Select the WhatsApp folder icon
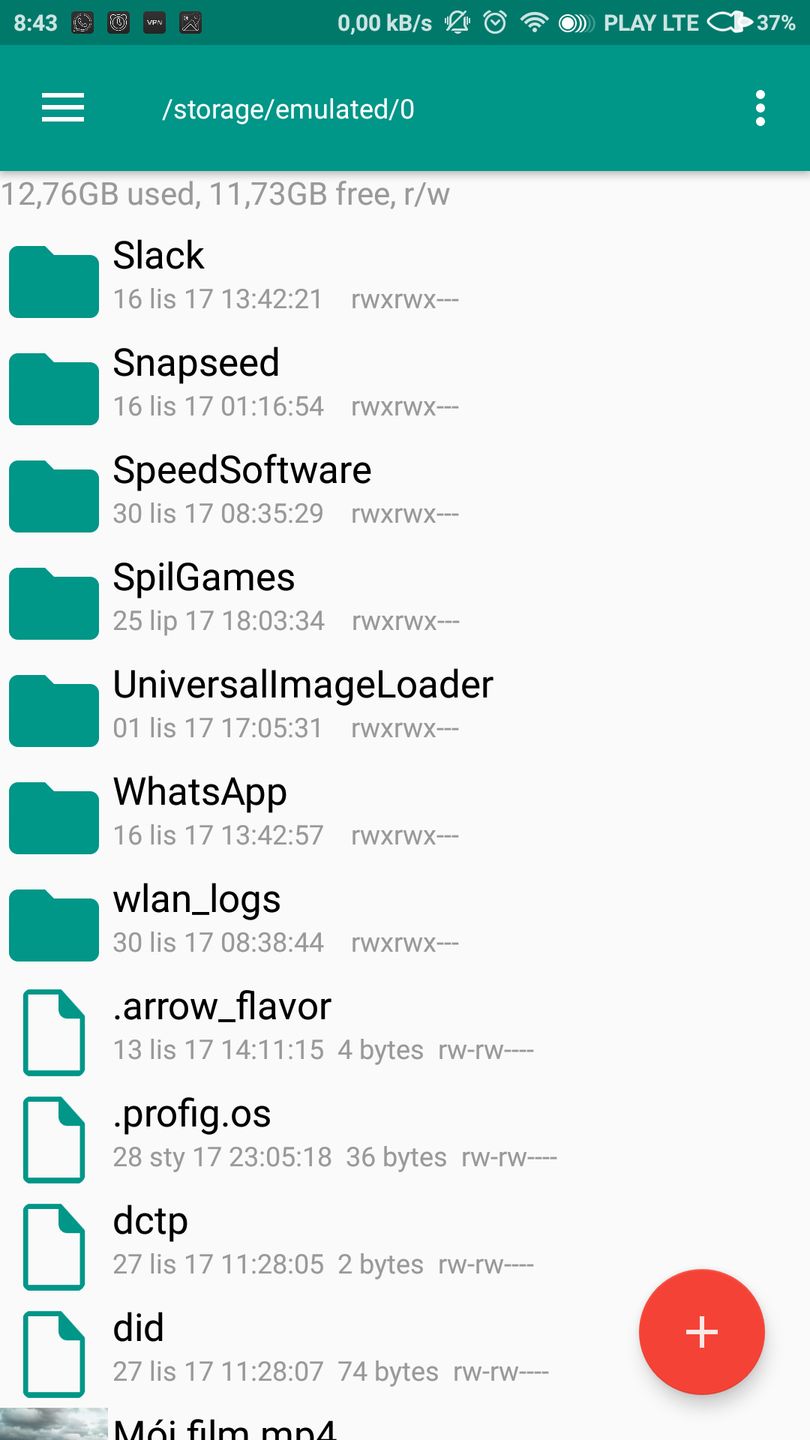The width and height of the screenshot is (810, 1440). (x=53, y=817)
